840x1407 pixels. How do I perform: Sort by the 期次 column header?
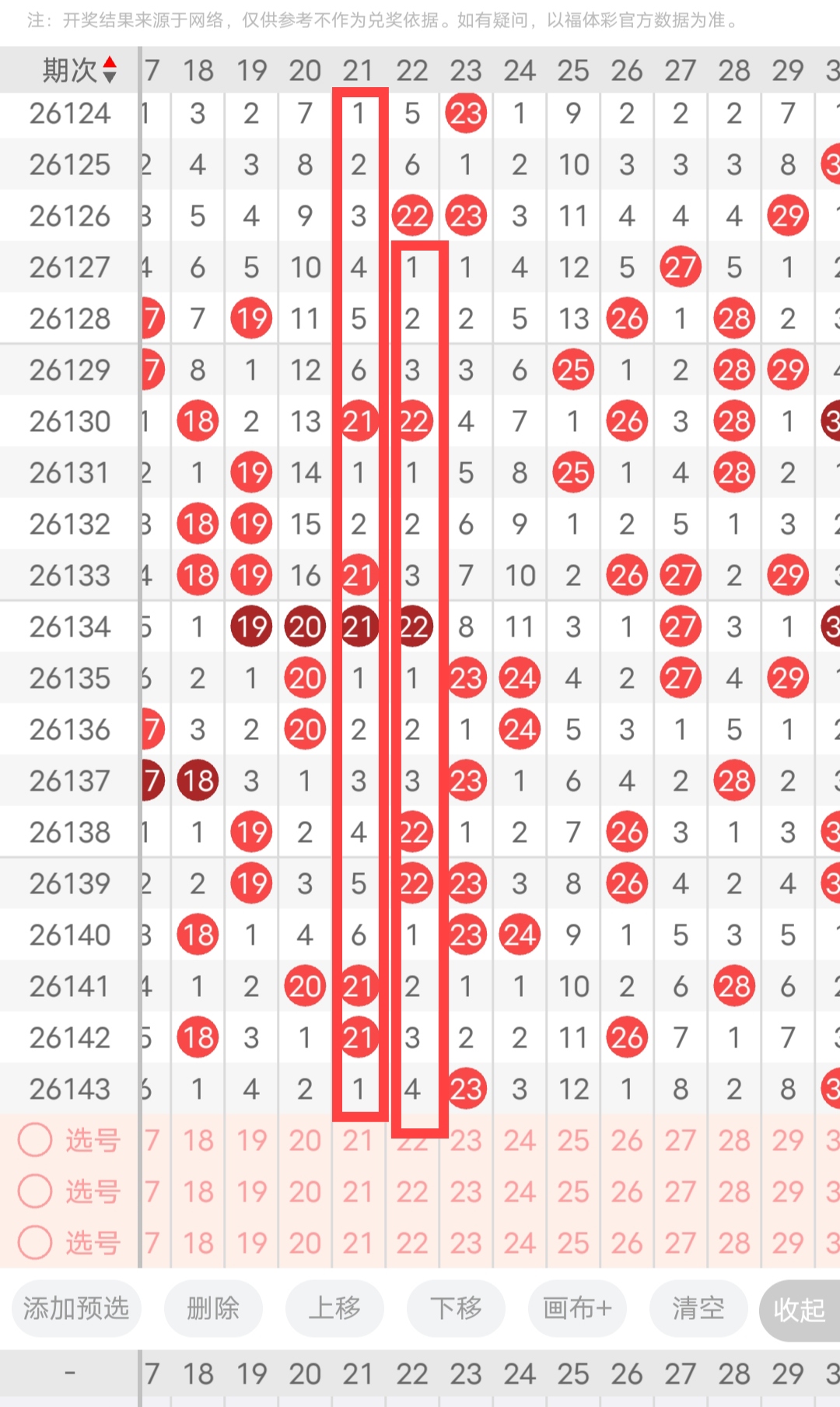click(79, 70)
